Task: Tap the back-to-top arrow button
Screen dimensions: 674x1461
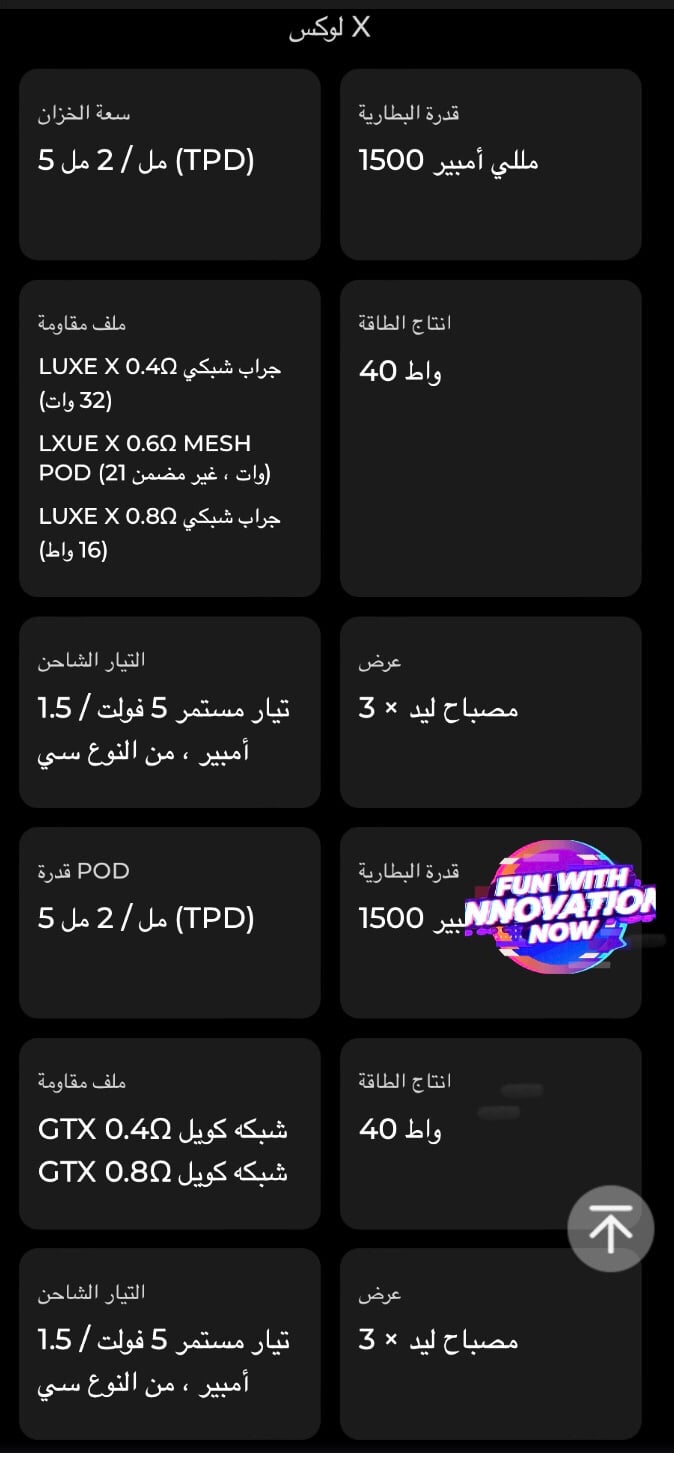Action: point(610,1228)
